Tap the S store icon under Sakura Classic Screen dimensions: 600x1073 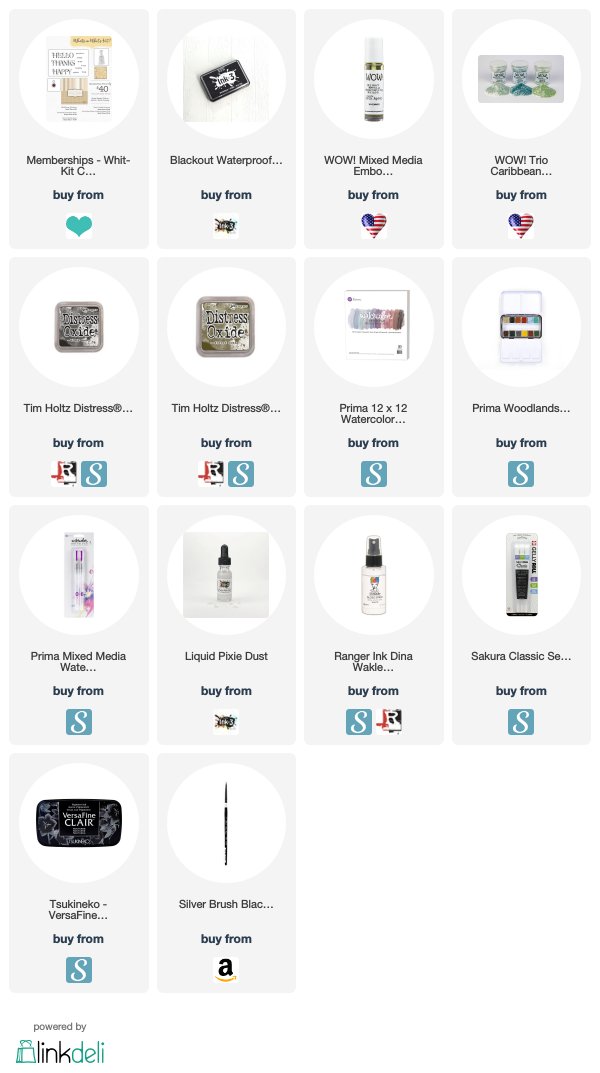click(x=521, y=722)
